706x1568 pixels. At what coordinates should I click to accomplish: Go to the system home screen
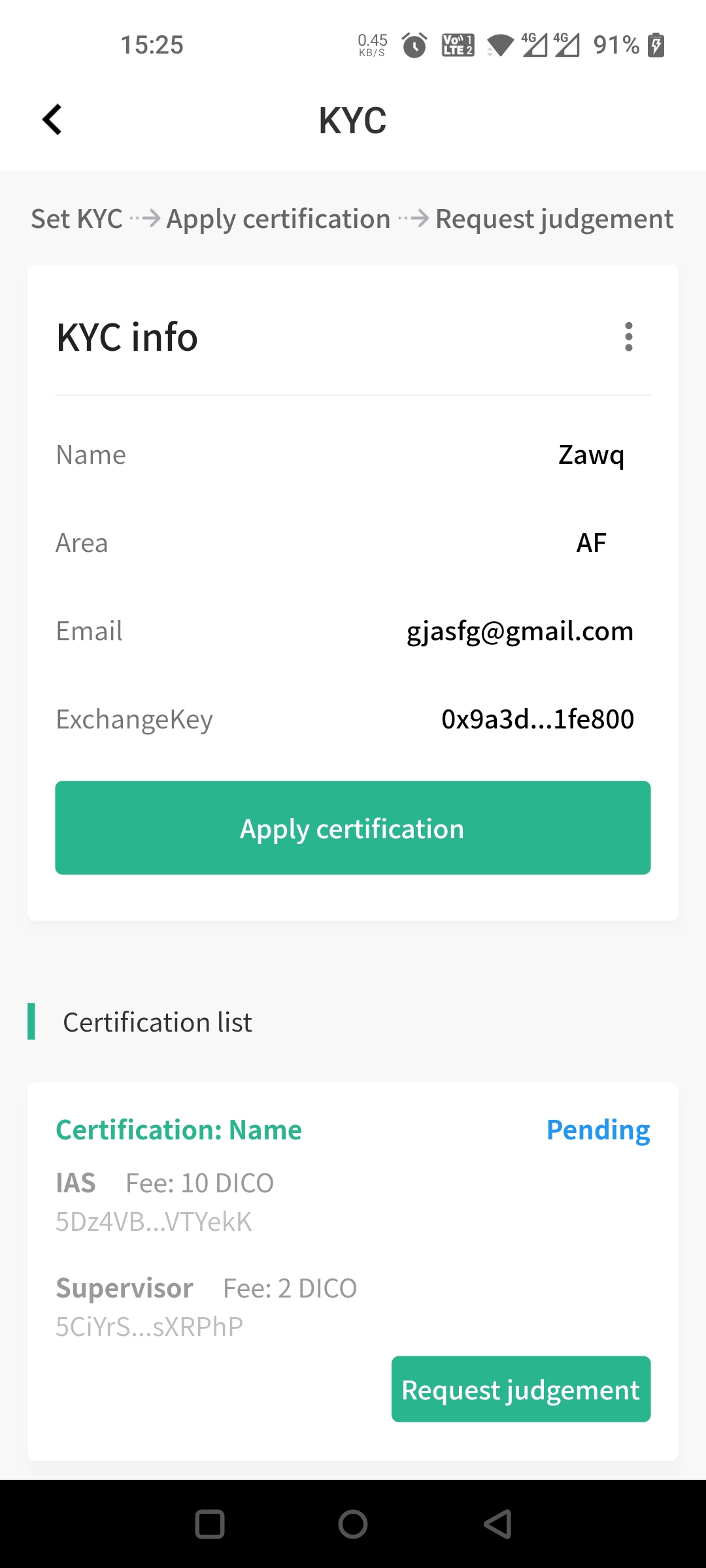pyautogui.click(x=353, y=1524)
